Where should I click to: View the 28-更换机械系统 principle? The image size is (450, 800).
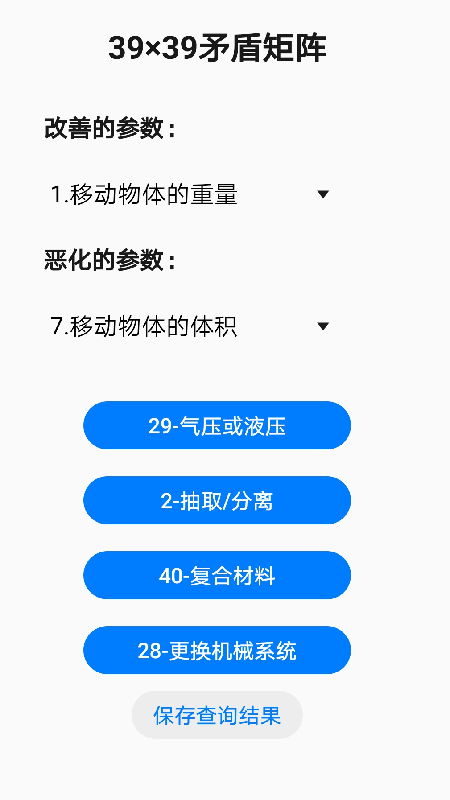[x=217, y=650]
